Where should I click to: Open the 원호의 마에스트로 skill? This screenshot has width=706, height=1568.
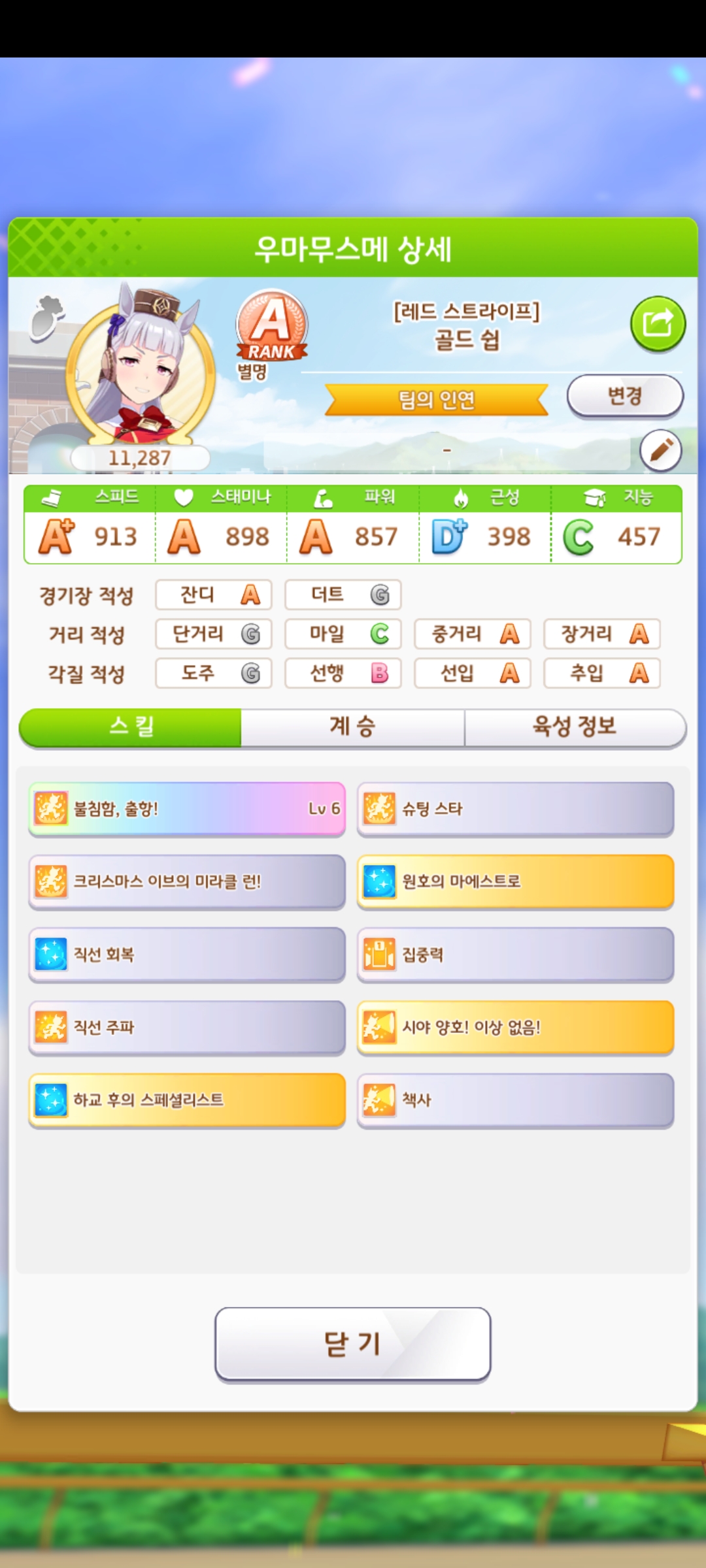(x=515, y=882)
